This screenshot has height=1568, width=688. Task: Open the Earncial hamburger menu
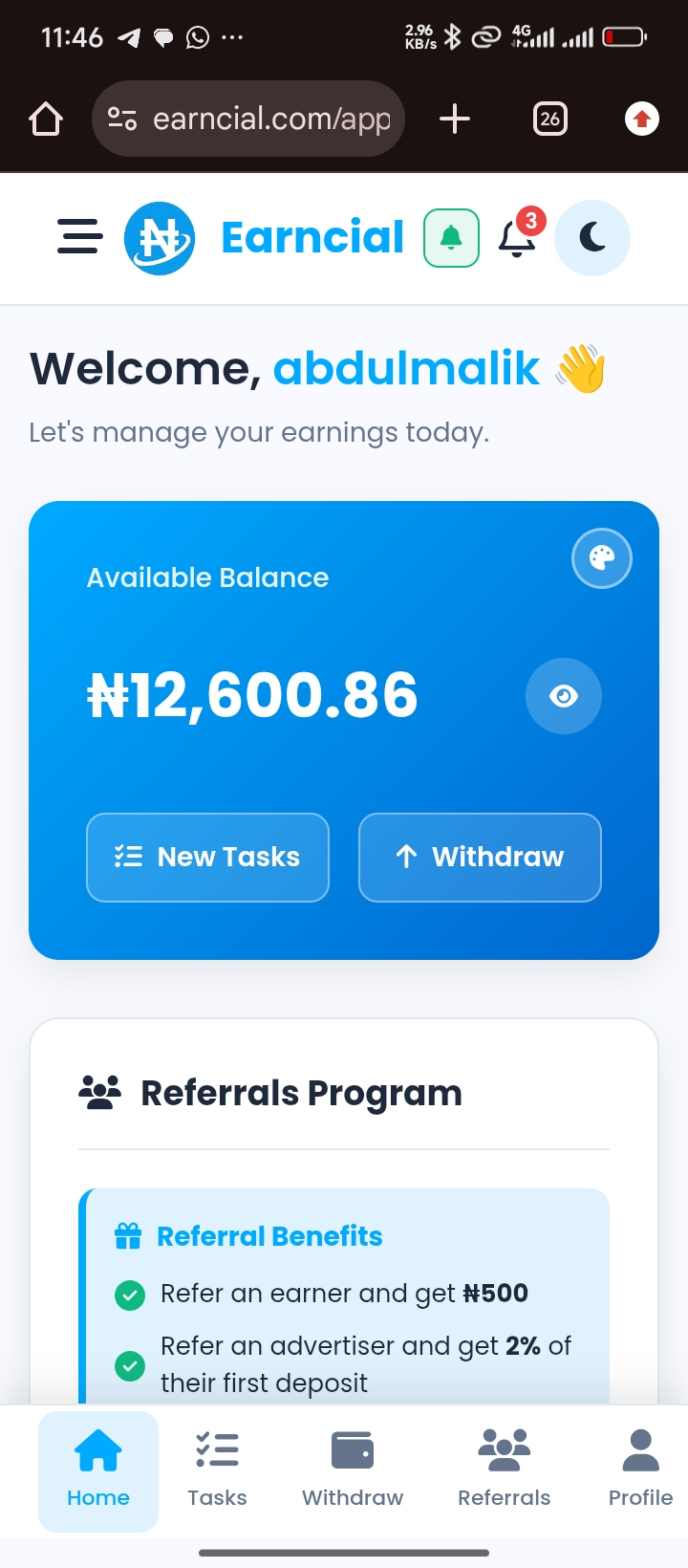(78, 238)
